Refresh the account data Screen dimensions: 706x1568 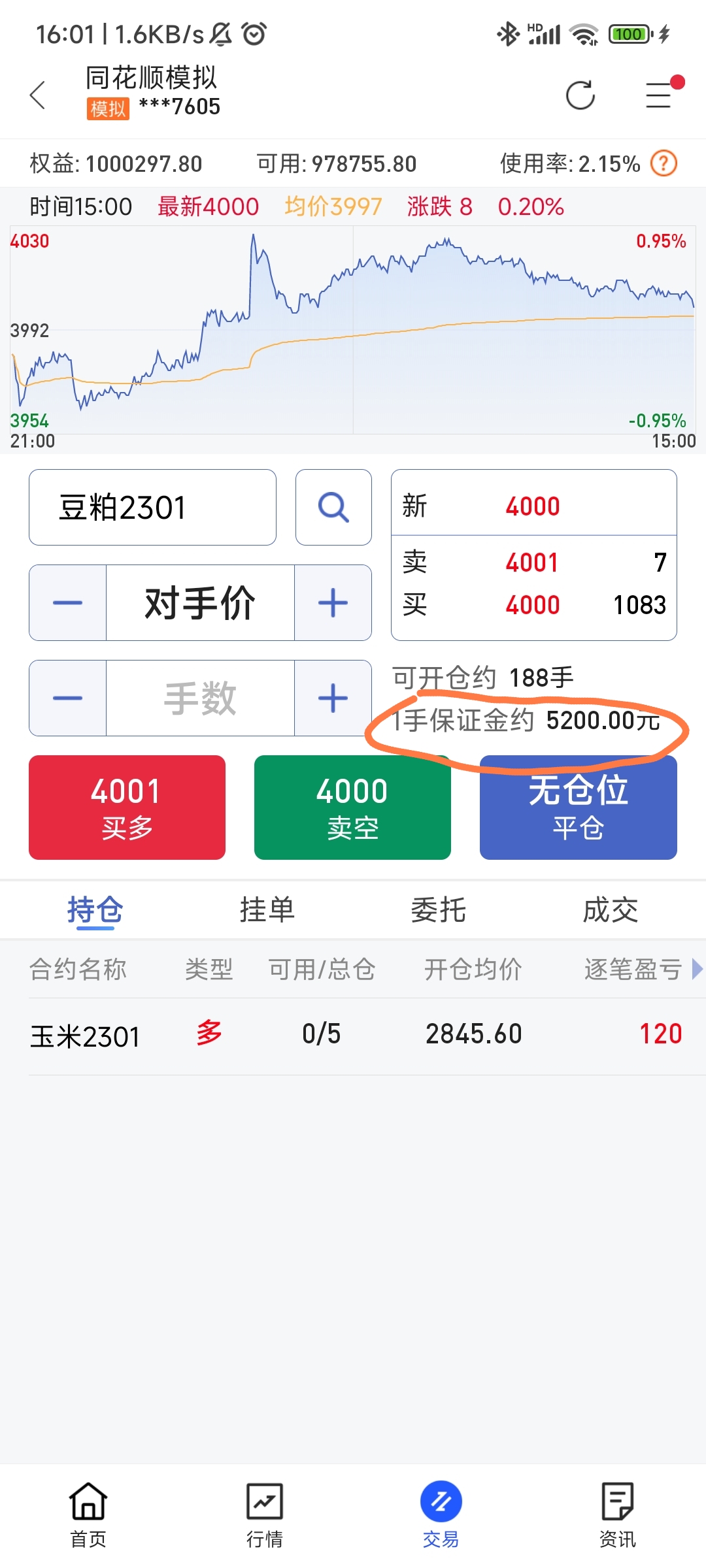580,95
